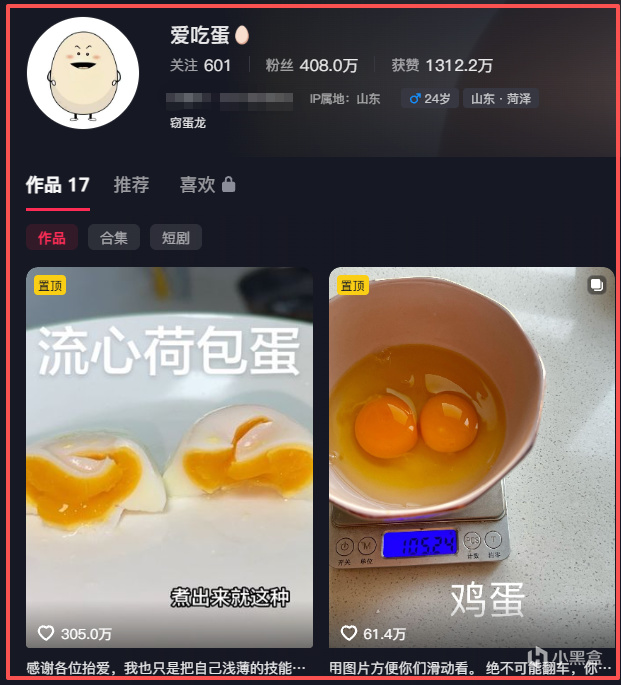
Task: View the 关注 601 following list
Action: (x=201, y=66)
